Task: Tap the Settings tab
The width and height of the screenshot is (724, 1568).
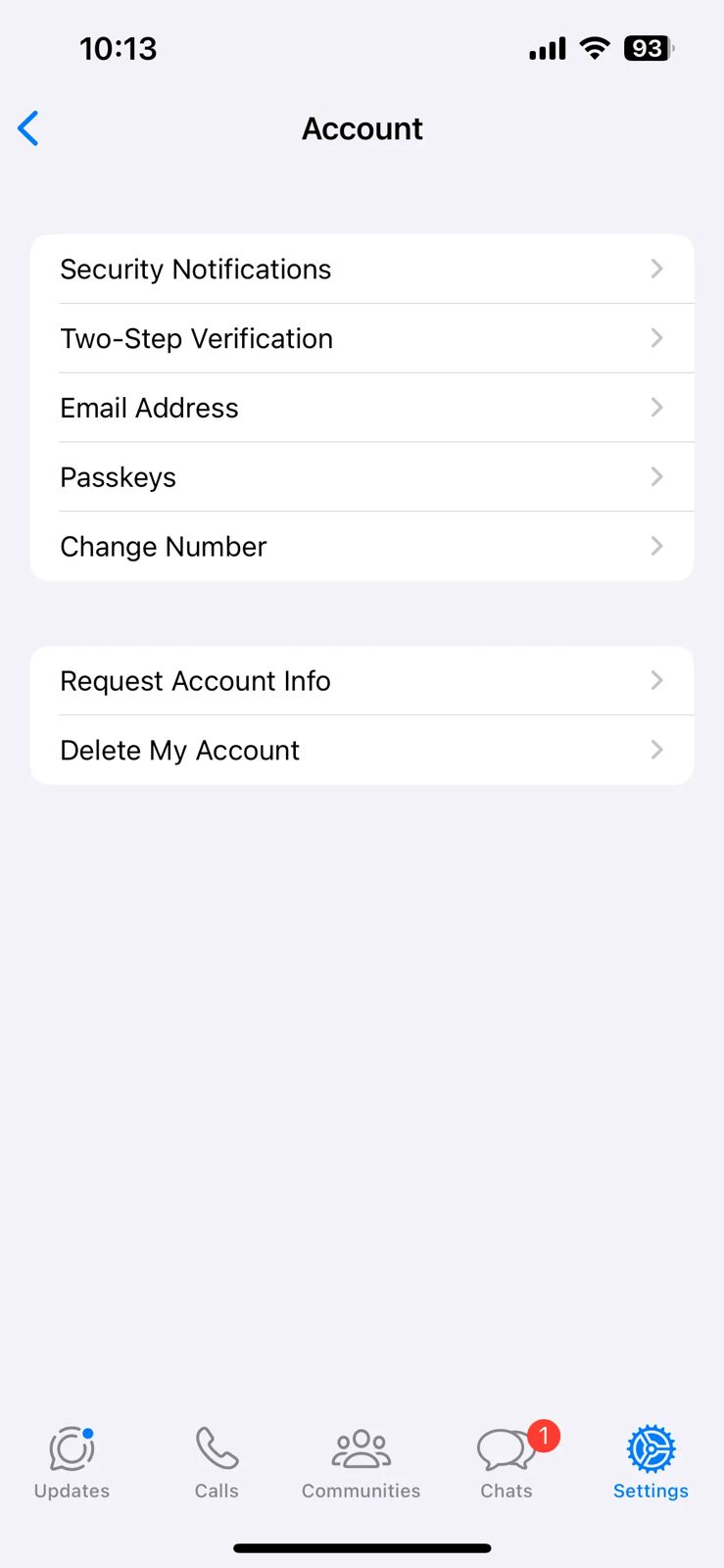Action: (651, 1462)
